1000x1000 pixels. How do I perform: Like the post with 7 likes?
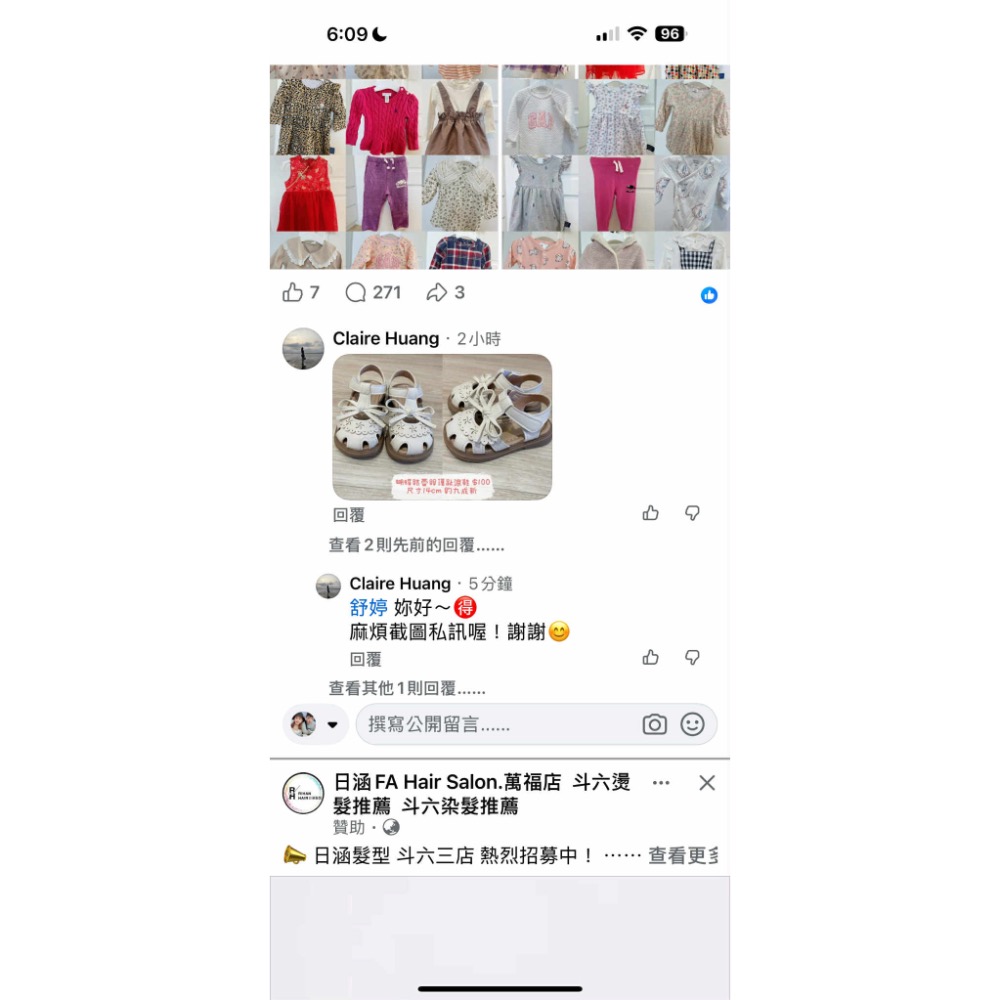(x=293, y=292)
